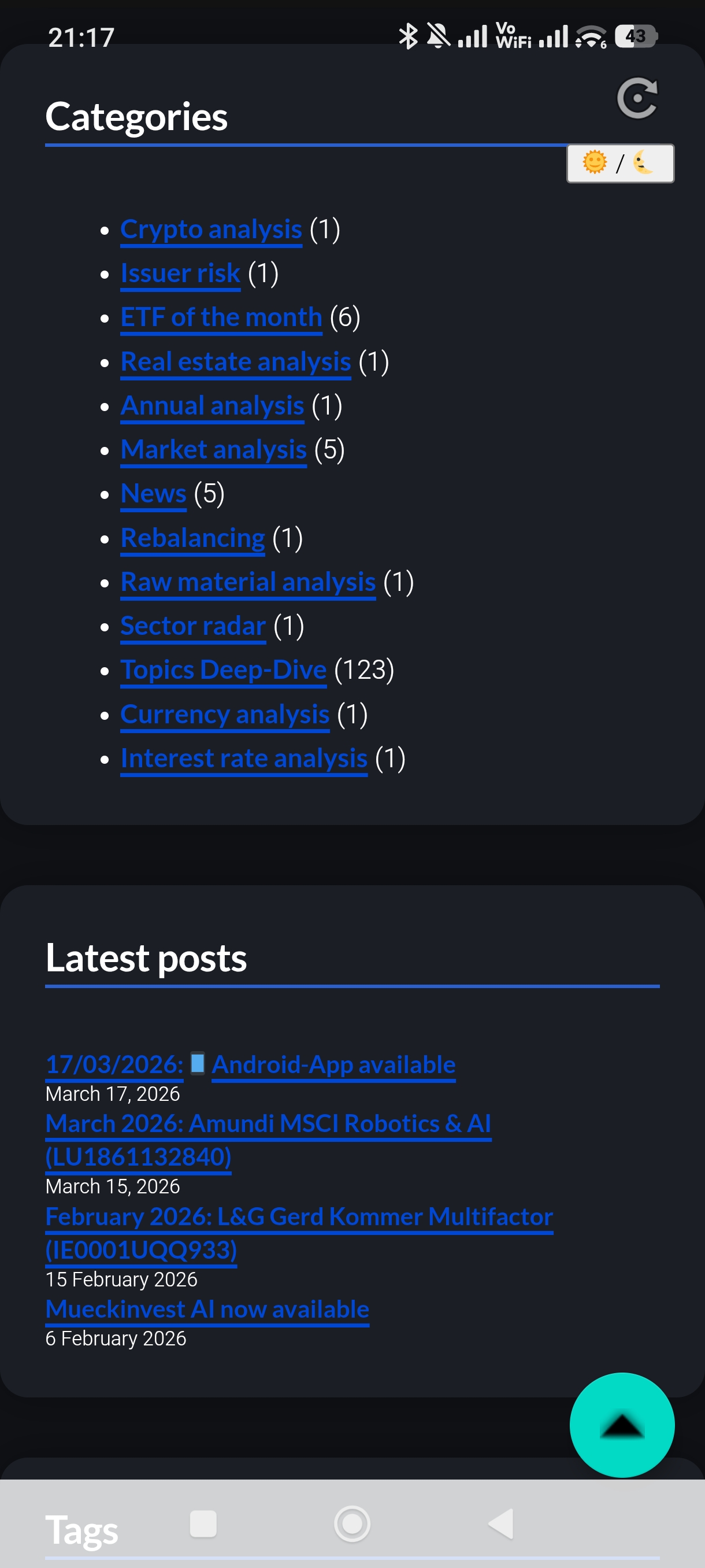This screenshot has width=705, height=1568.
Task: Open Raw material analysis category
Action: 247,582
